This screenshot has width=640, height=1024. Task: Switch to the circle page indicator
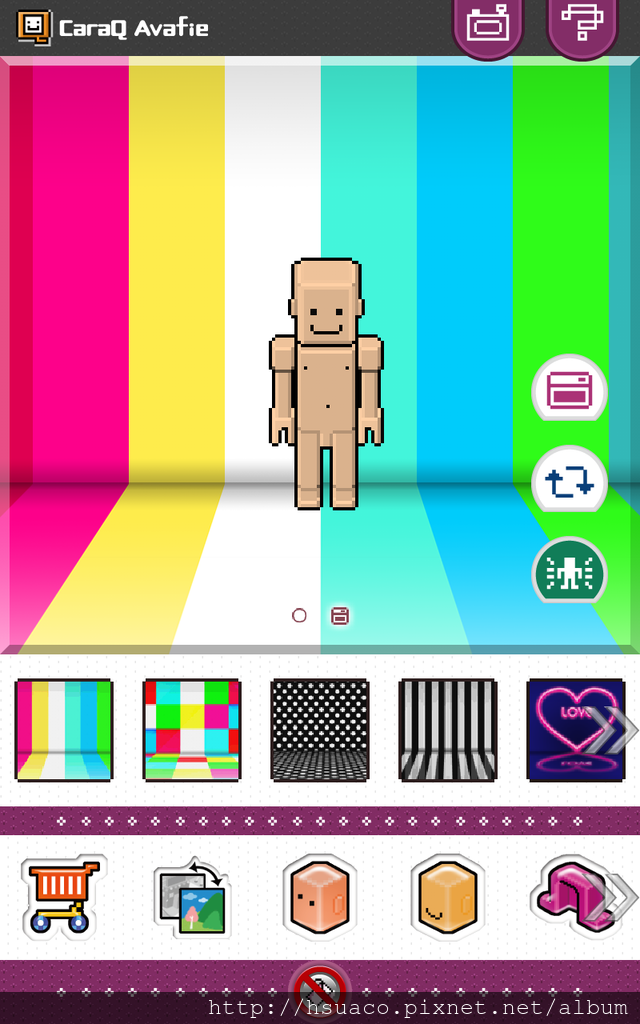coord(299,615)
